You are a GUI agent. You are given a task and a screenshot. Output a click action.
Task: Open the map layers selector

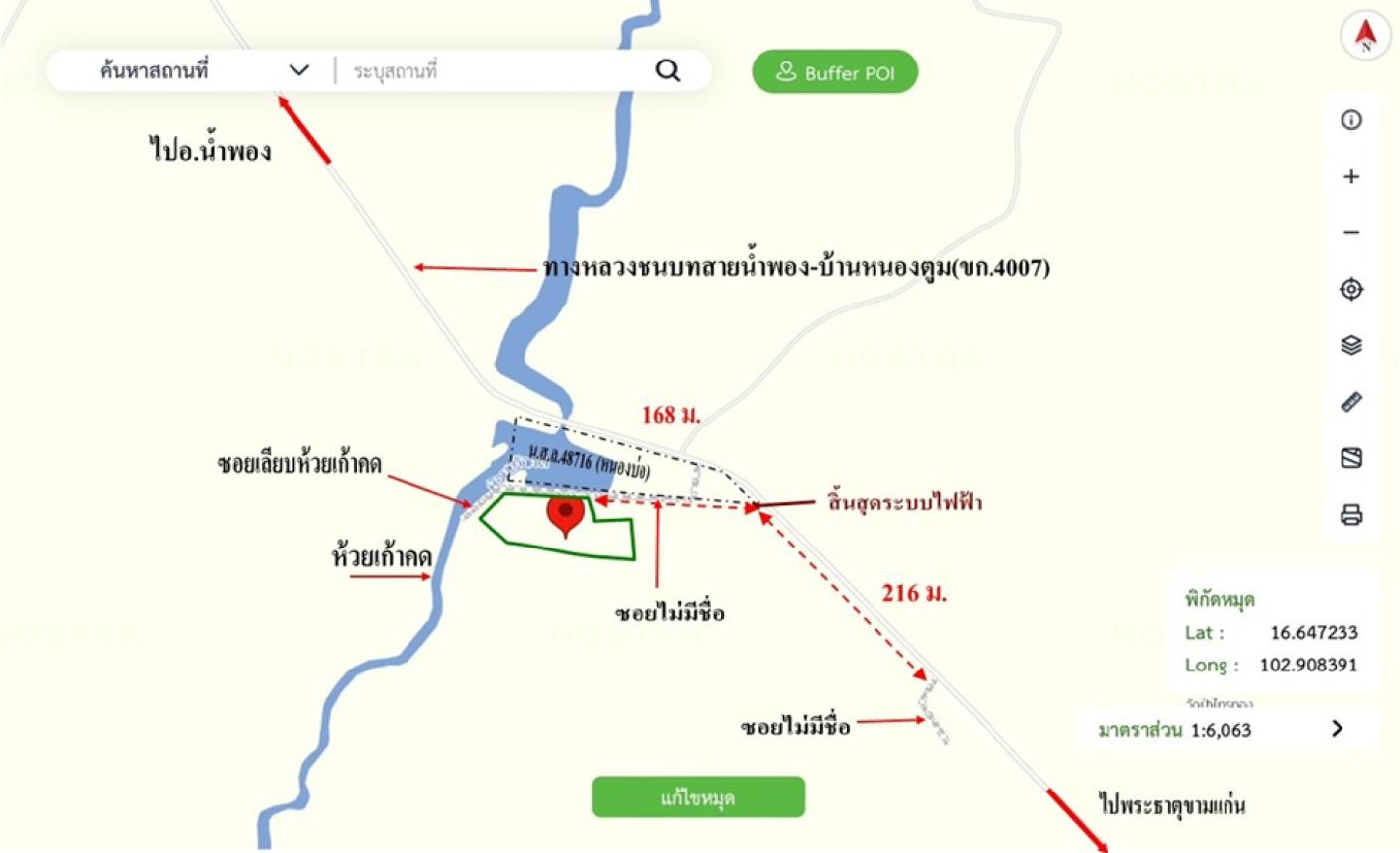tap(1350, 345)
